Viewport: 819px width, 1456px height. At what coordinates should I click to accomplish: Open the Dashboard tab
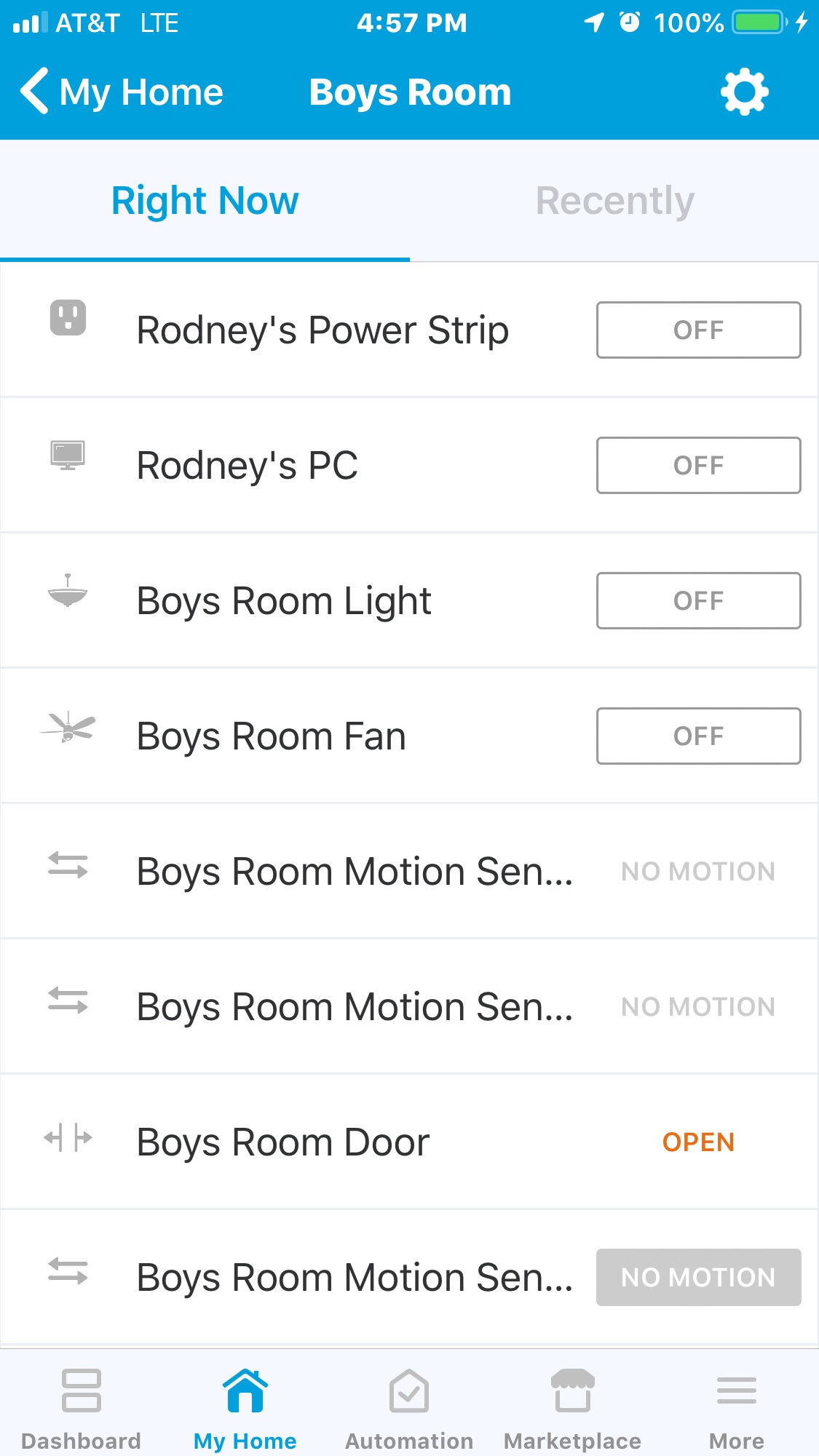point(81,1409)
